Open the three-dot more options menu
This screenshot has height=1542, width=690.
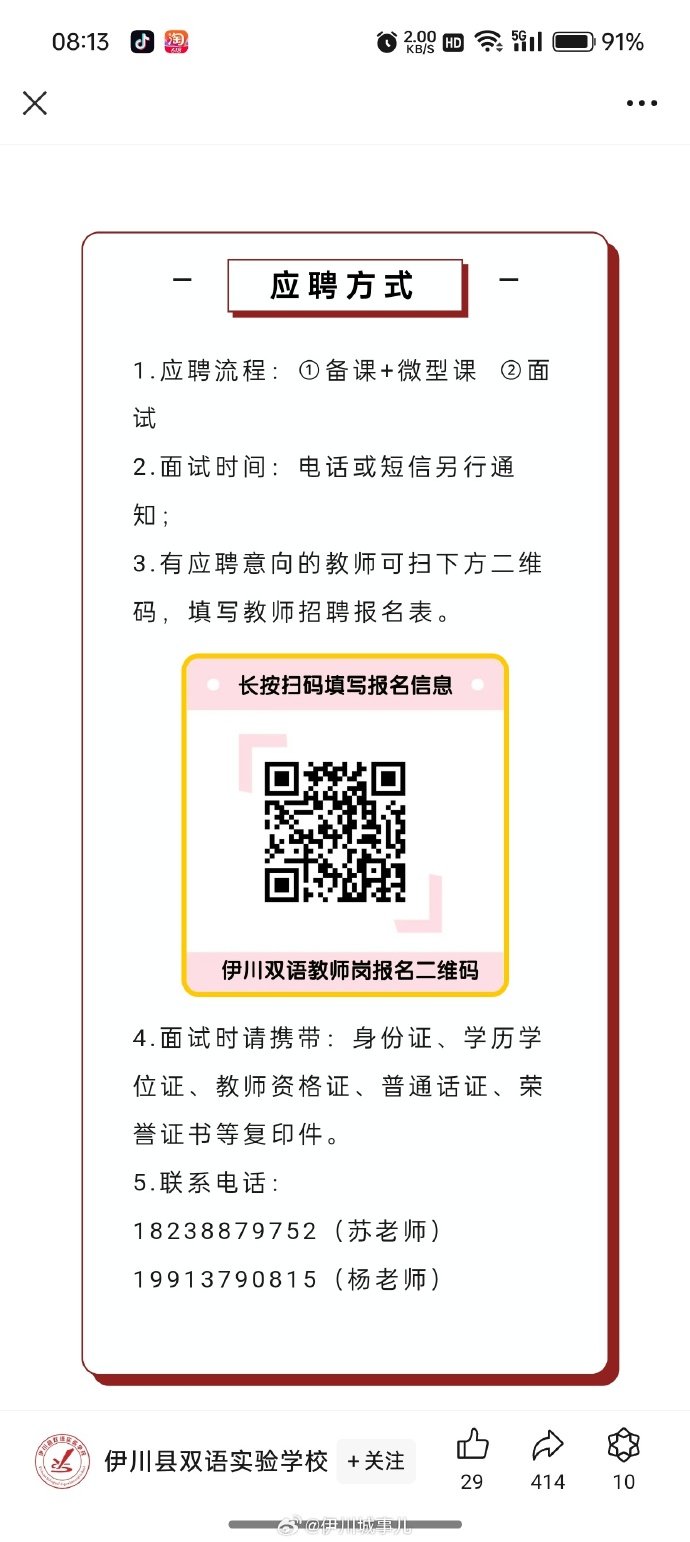pyautogui.click(x=642, y=103)
